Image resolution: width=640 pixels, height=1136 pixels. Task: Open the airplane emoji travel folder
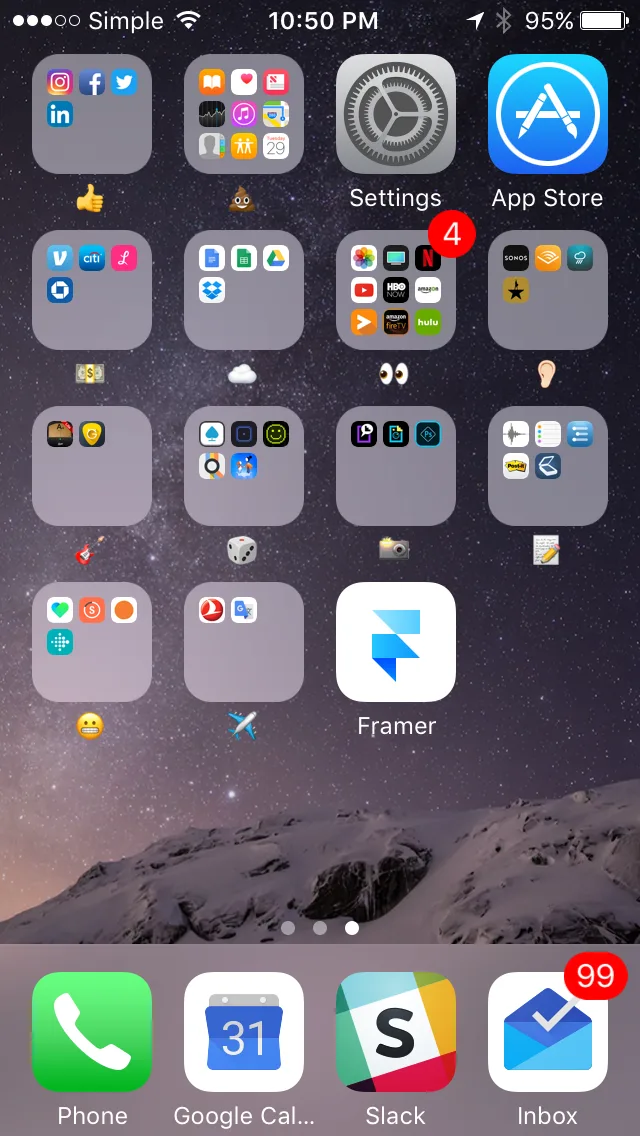[244, 642]
